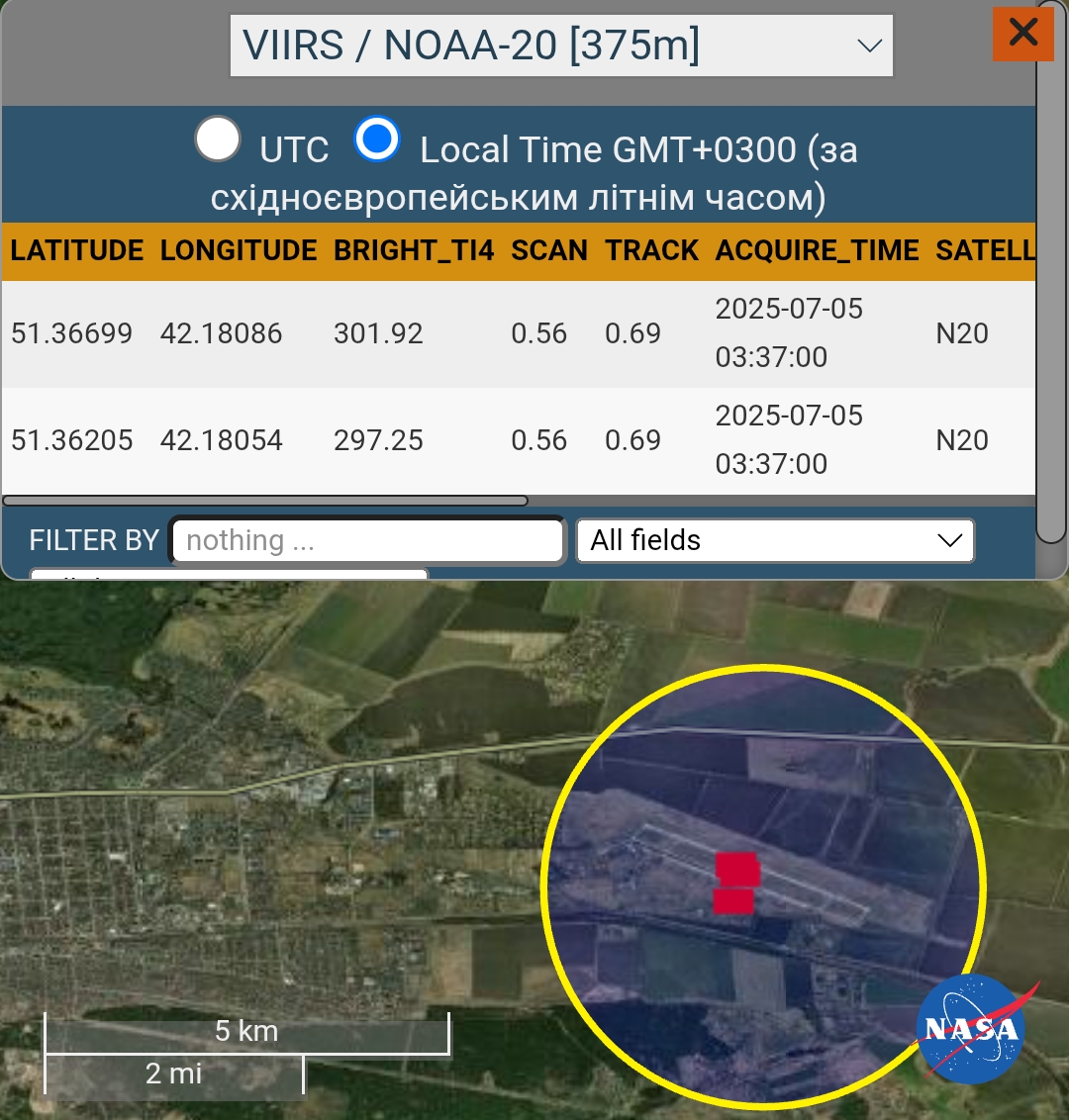
Task: Sort the table by ACQUIRE_TIME column
Action: (x=817, y=250)
